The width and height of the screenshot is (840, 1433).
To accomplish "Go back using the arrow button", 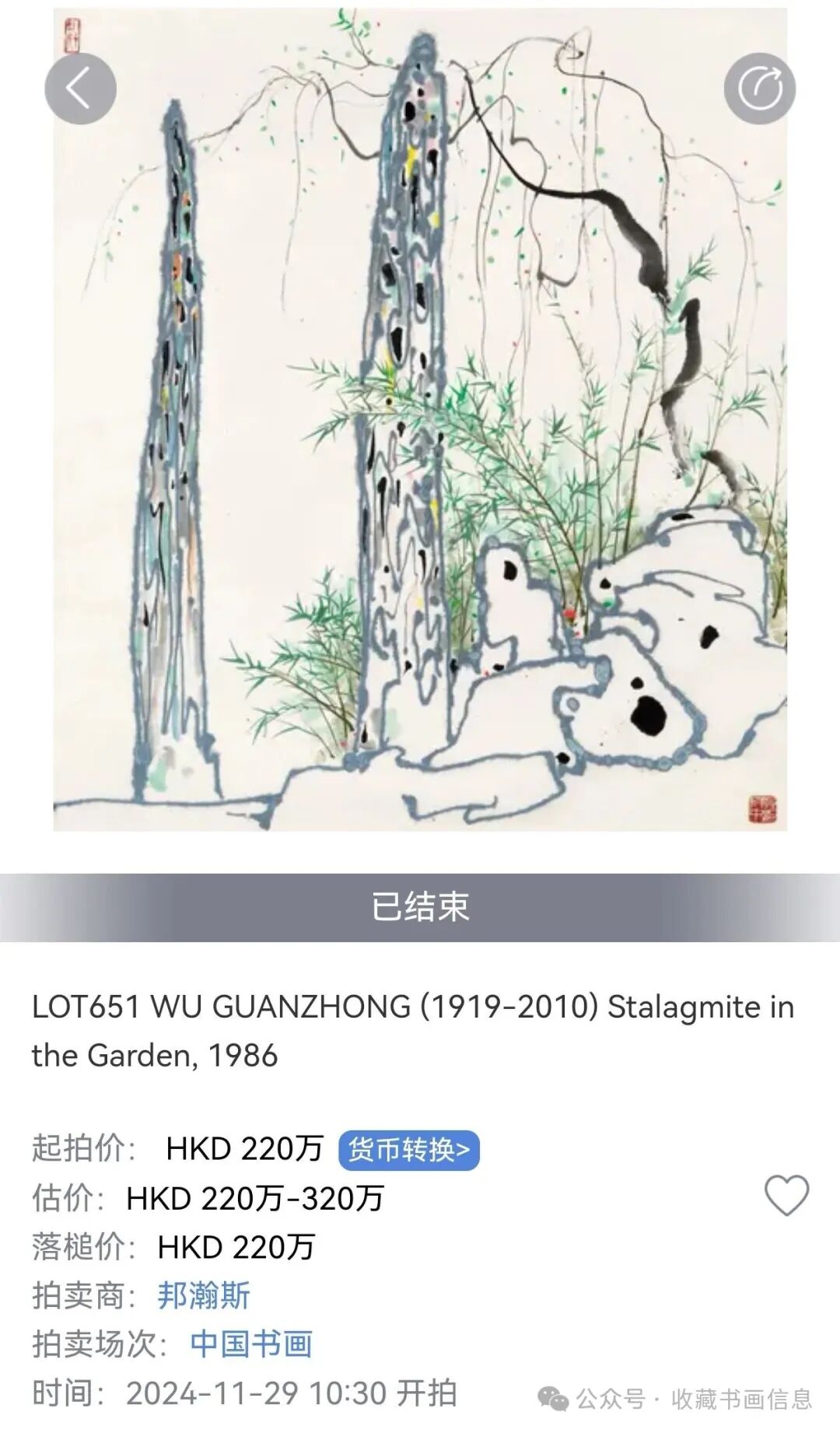I will [x=80, y=89].
